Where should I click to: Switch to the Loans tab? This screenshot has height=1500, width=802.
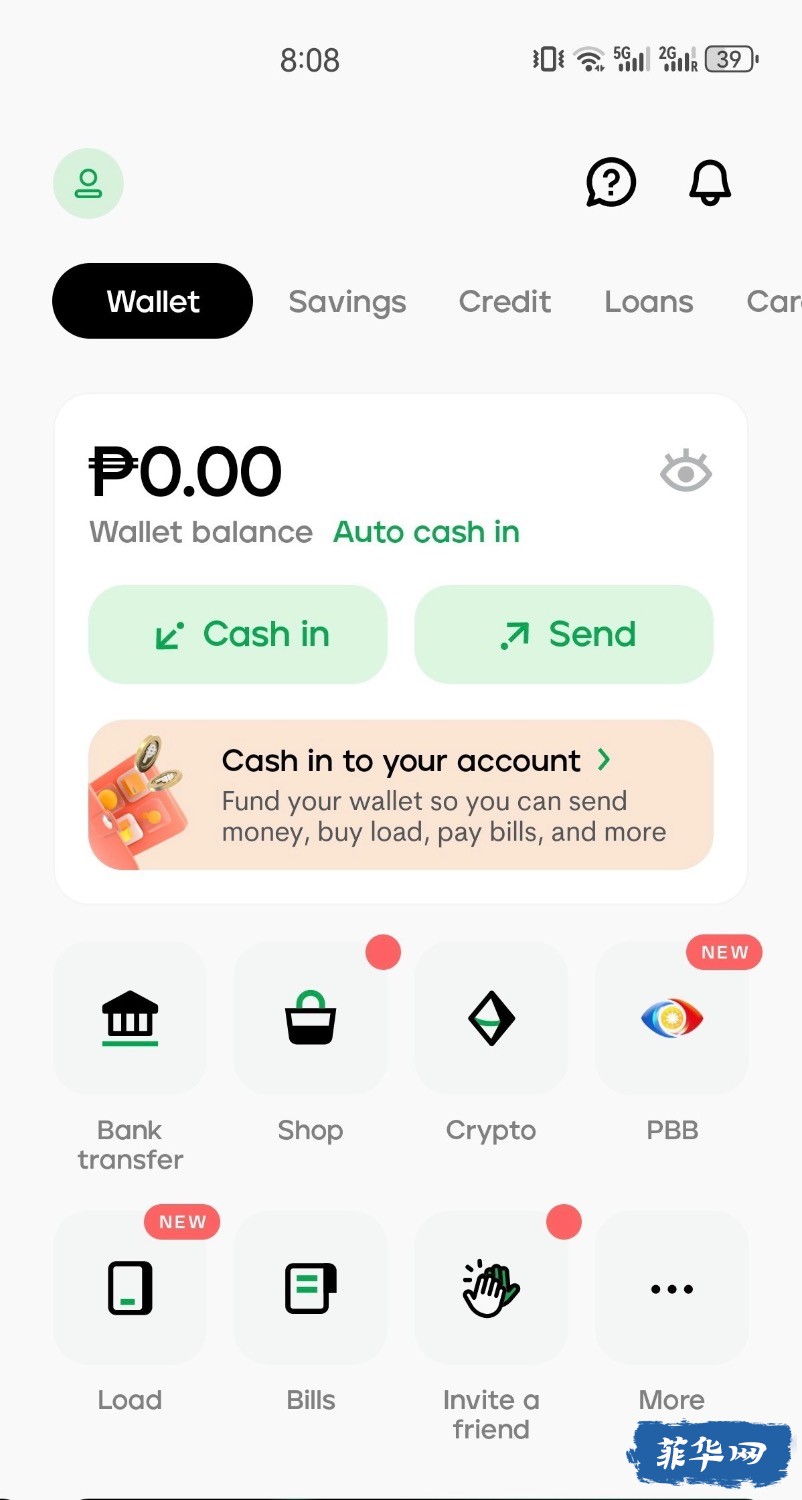click(648, 302)
